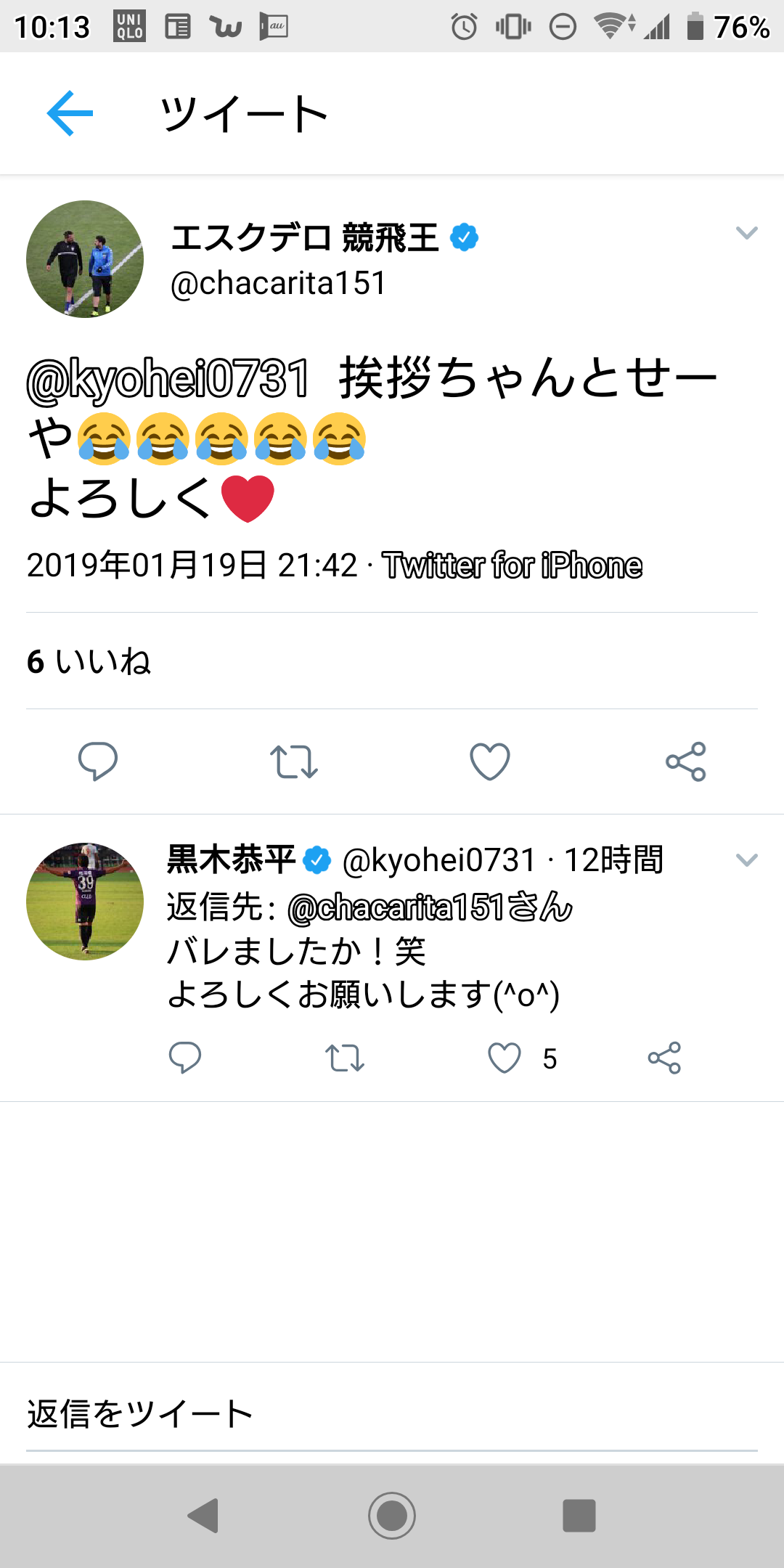Like エスクデロ 競飛王's main tweet

coord(490,761)
